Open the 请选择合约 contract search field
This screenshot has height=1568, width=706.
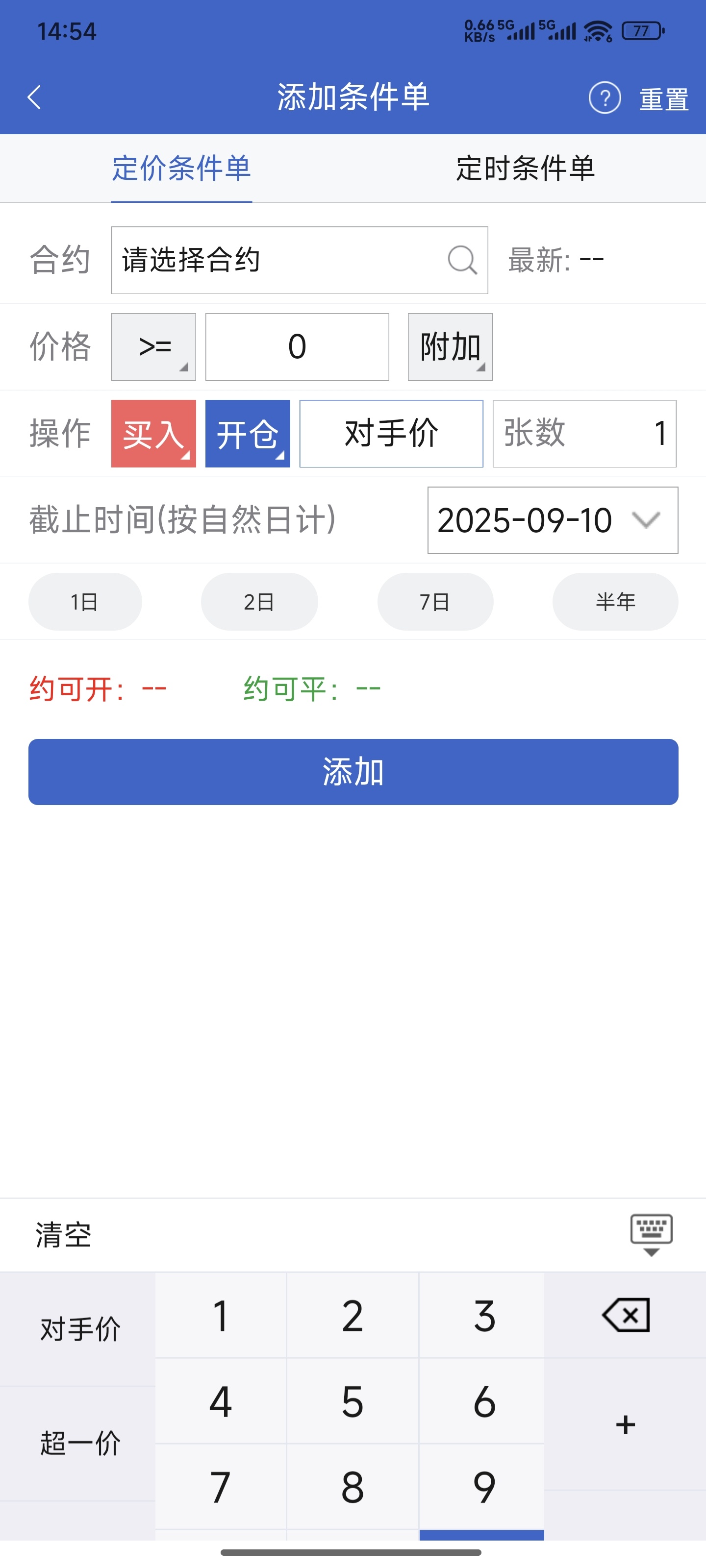(299, 261)
